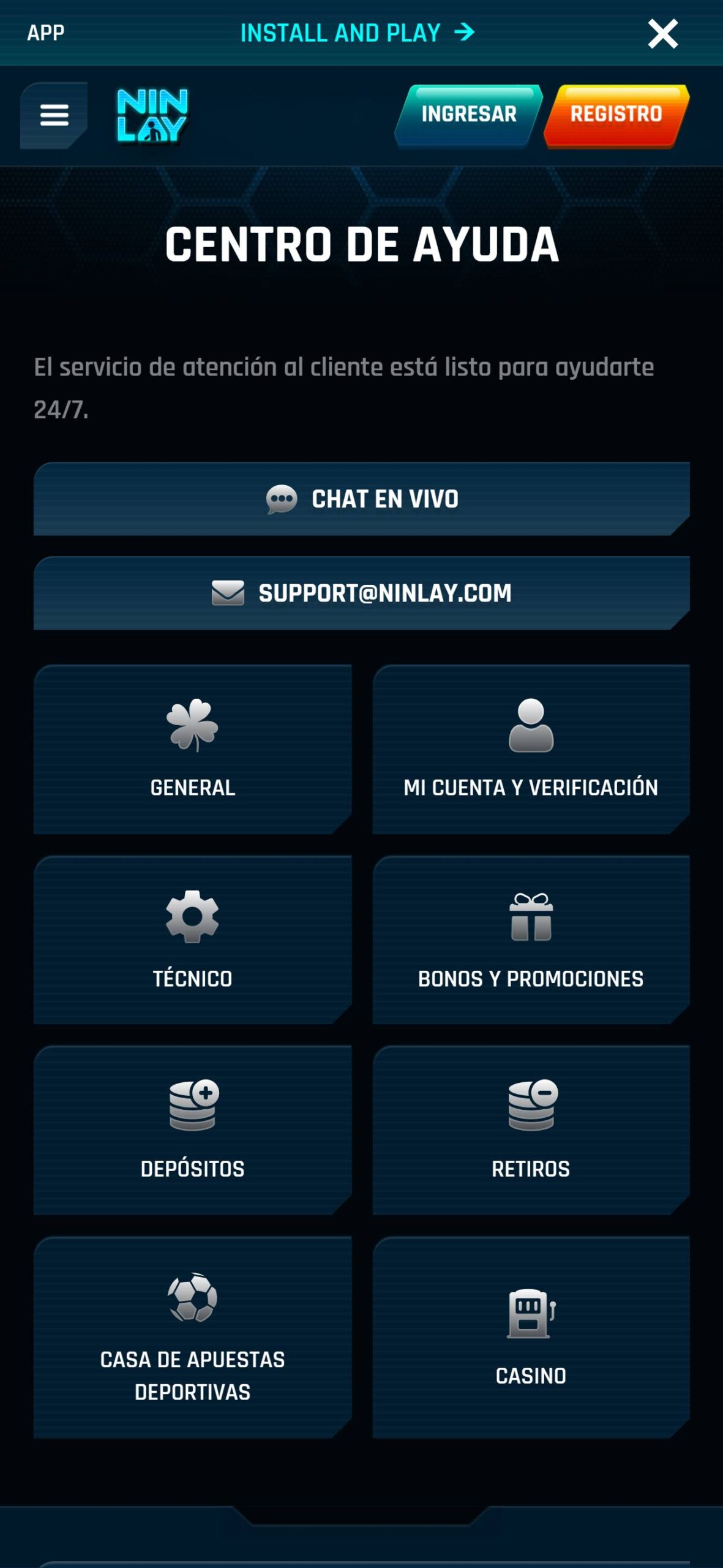Email support@ninlay.com
This screenshot has height=1568, width=723.
click(x=361, y=593)
